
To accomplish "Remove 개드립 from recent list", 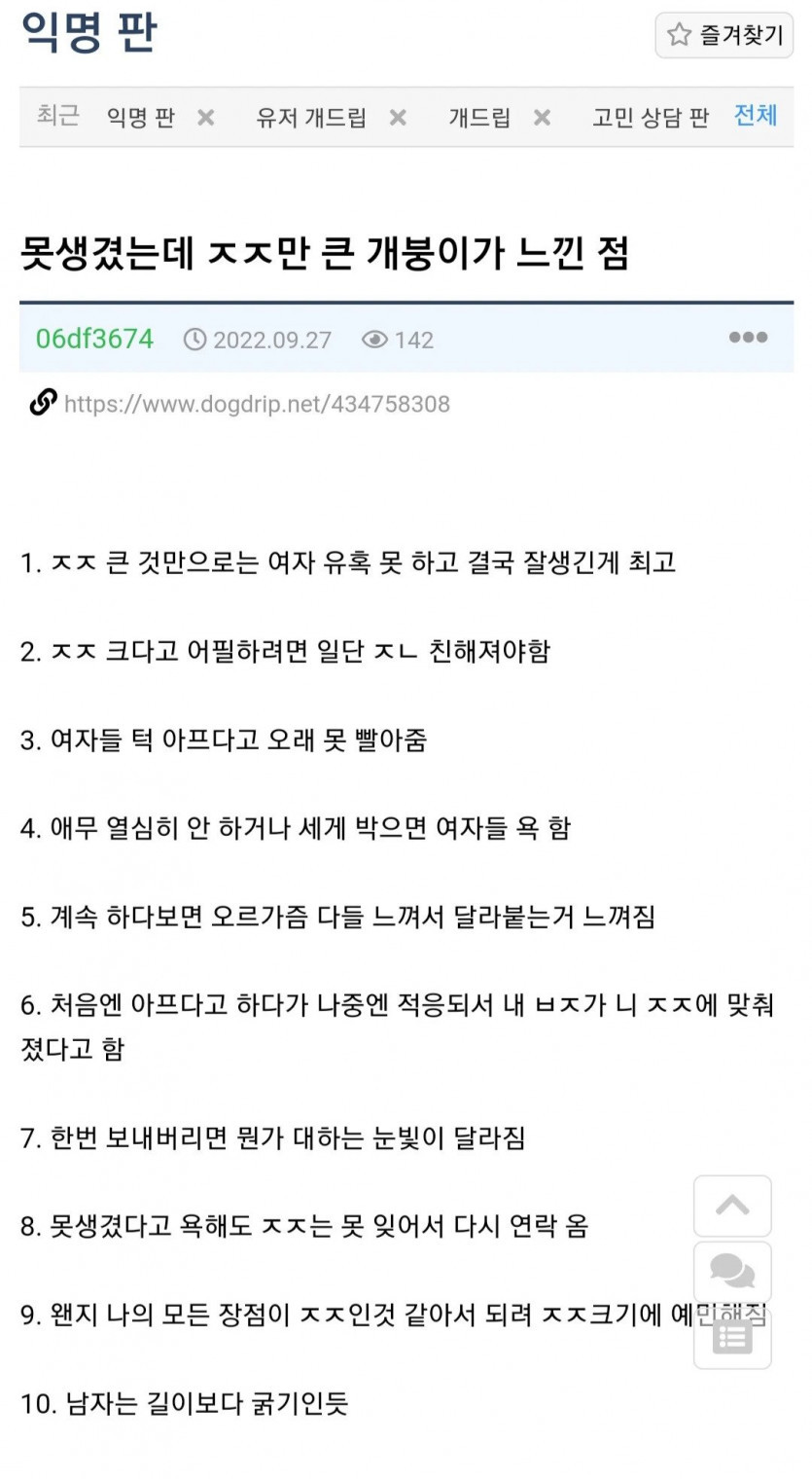I will point(542,118).
